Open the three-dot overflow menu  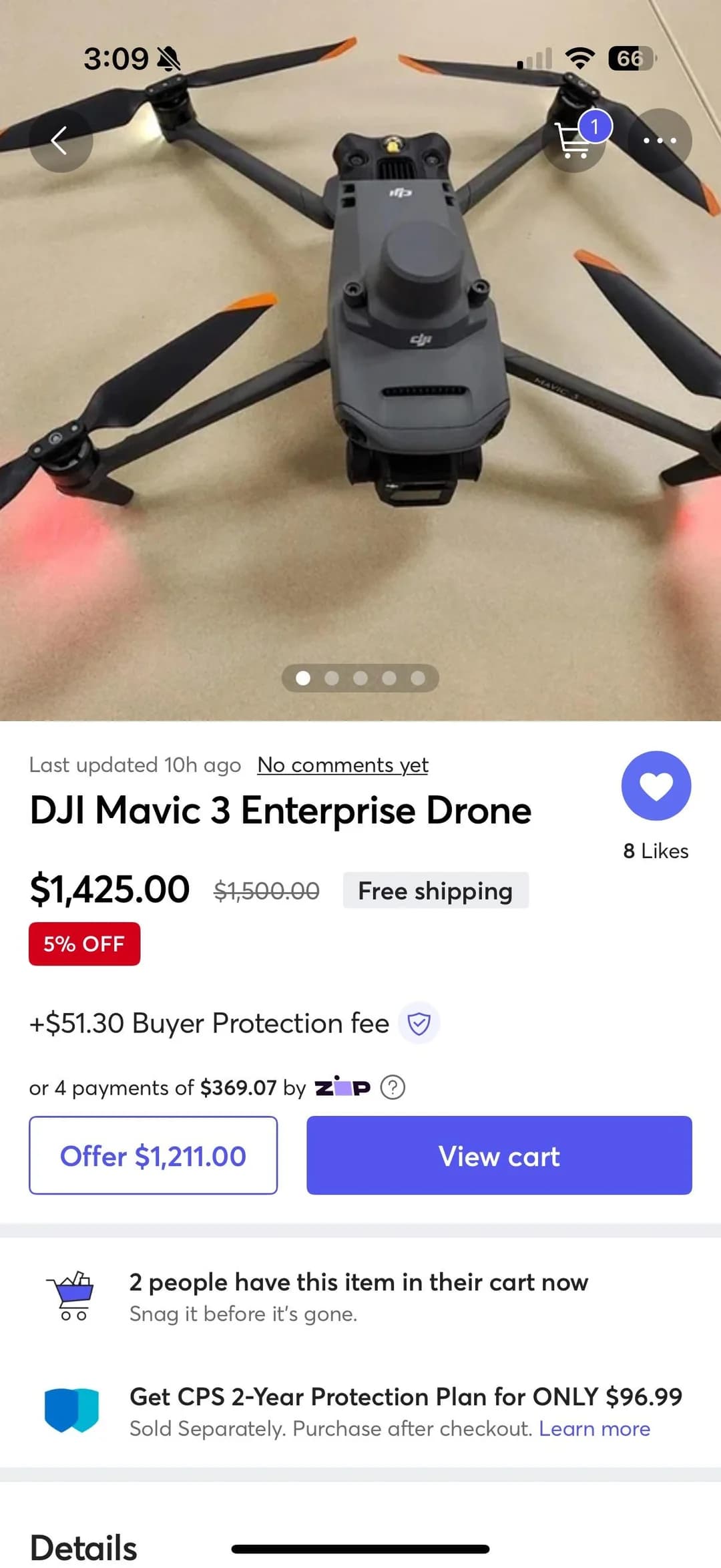point(660,140)
